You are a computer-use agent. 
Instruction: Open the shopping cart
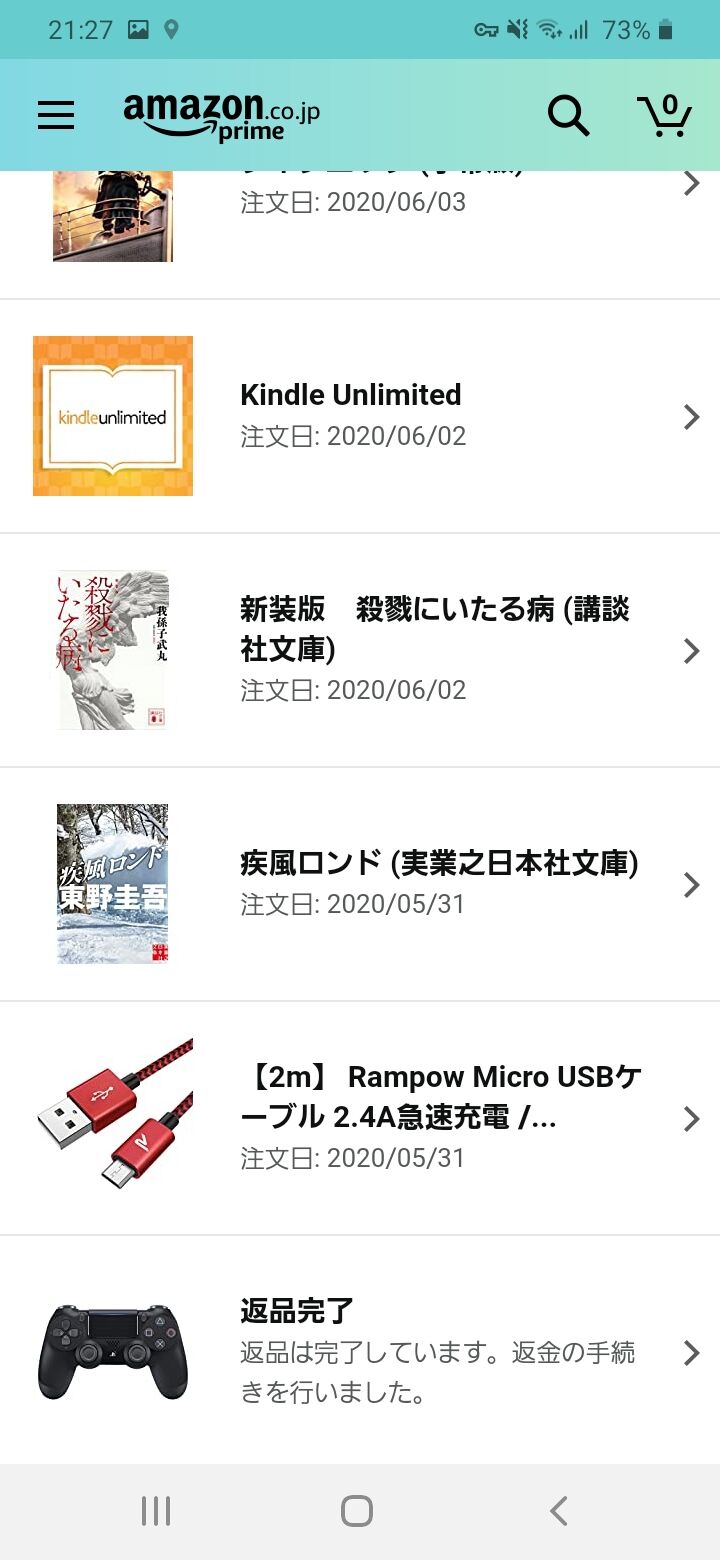[x=665, y=115]
